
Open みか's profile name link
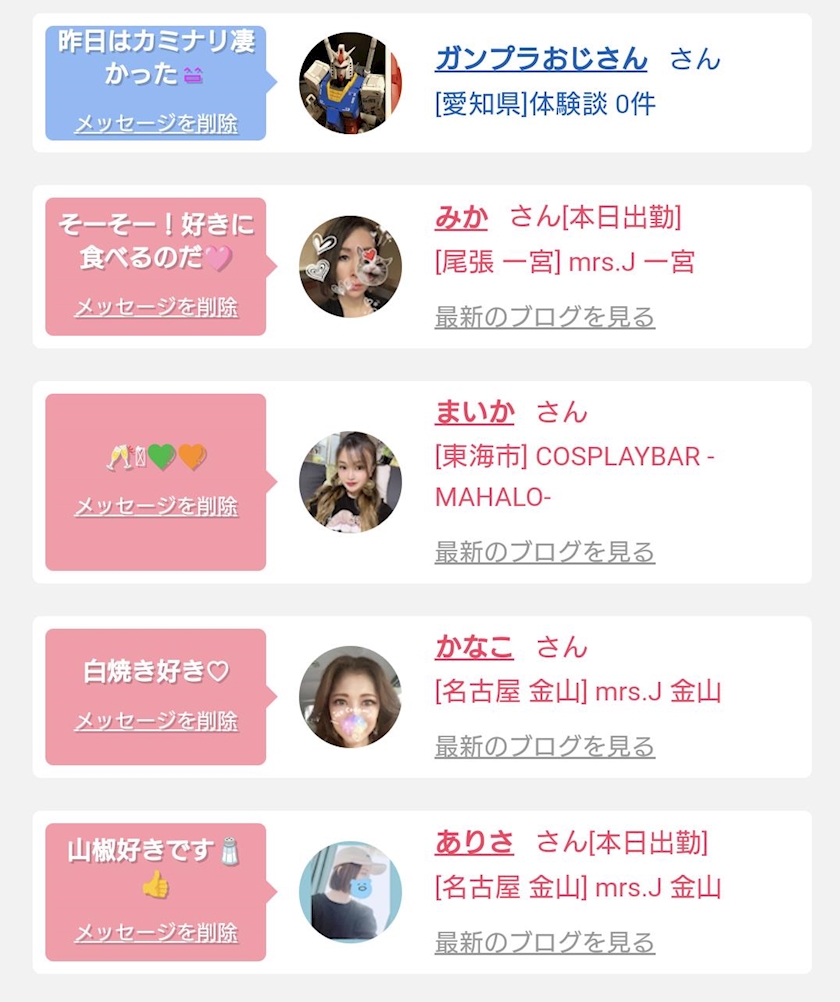(x=461, y=218)
